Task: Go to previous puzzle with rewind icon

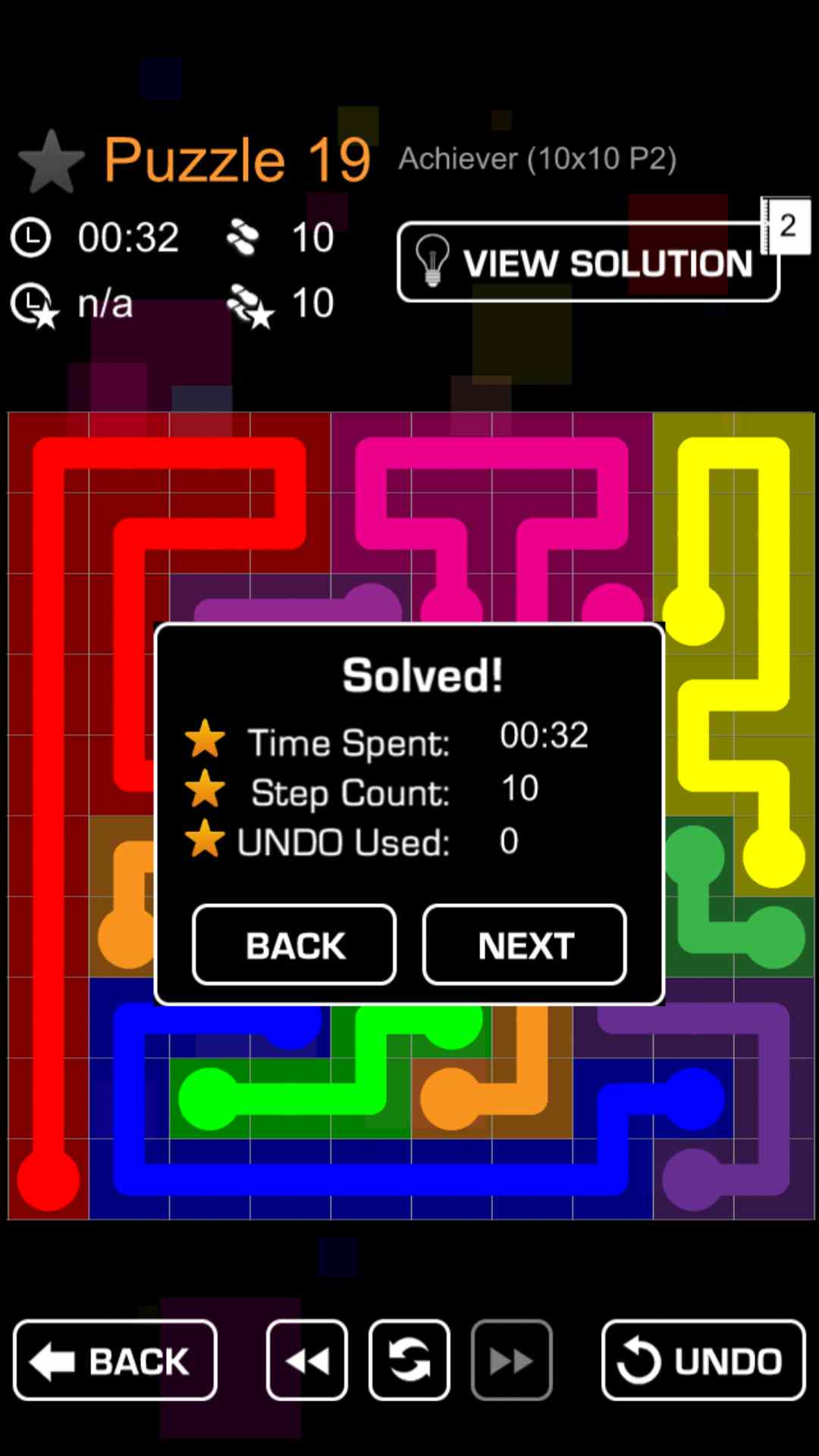Action: click(x=307, y=1360)
